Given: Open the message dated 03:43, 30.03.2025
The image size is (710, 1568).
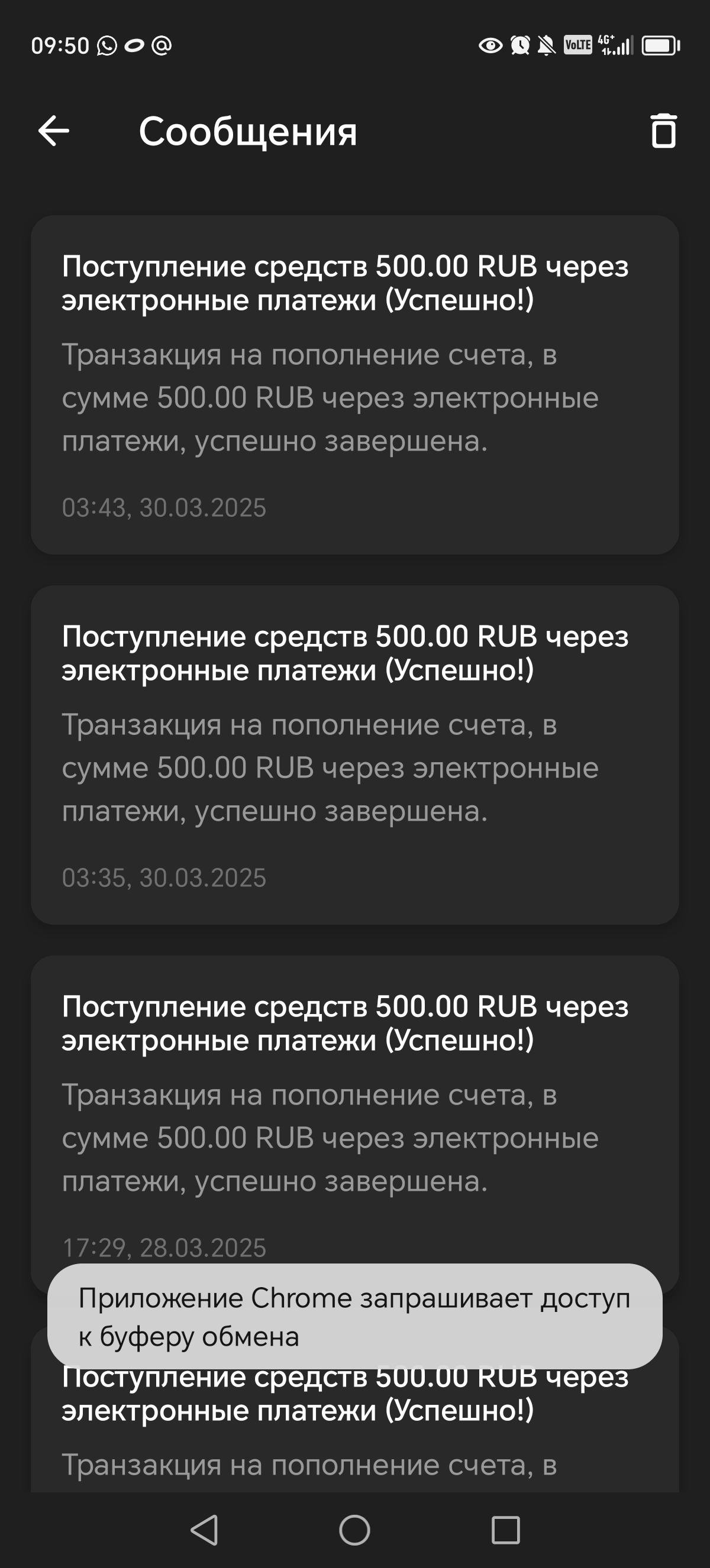Looking at the screenshot, I should pos(355,385).
